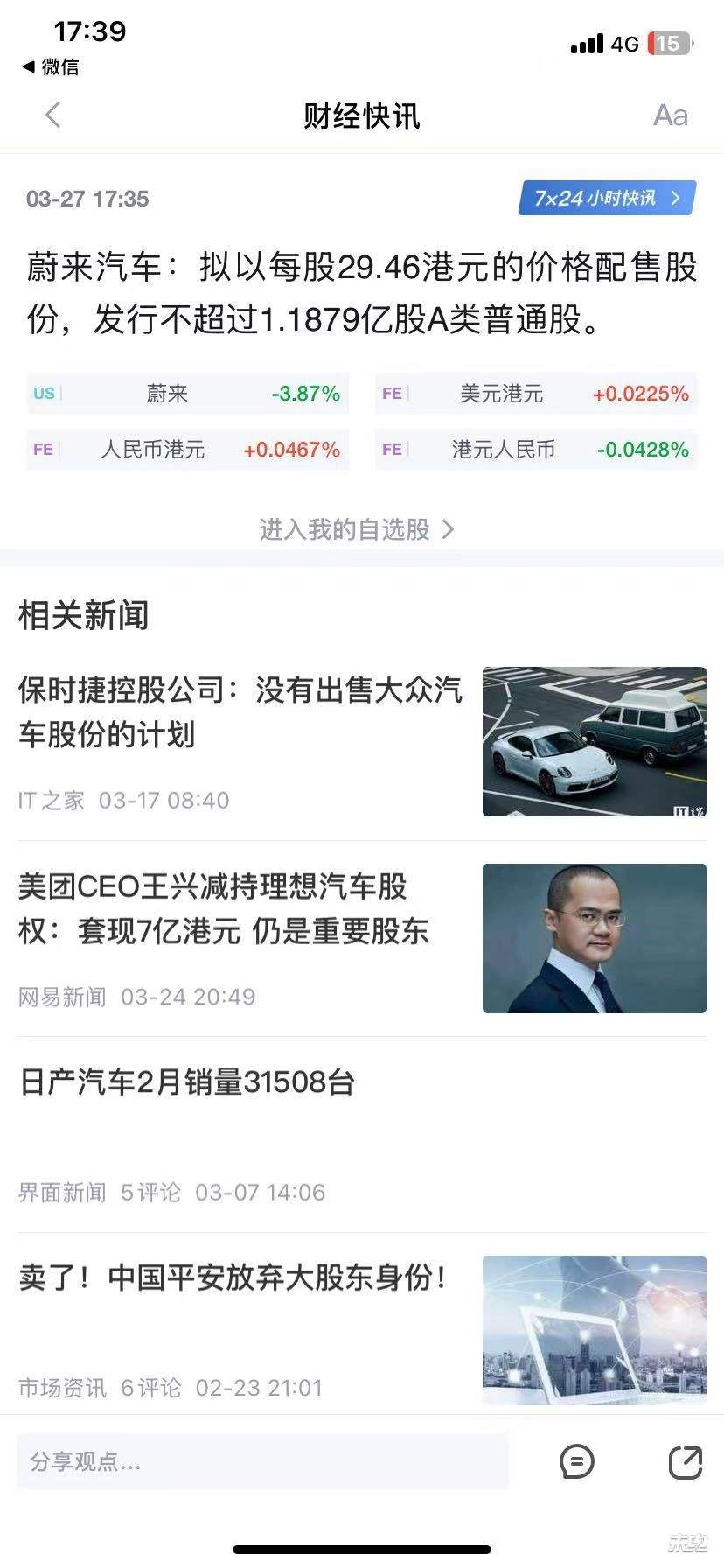Share this news via the share icon
This screenshot has height=1568, width=724.
685,1462
